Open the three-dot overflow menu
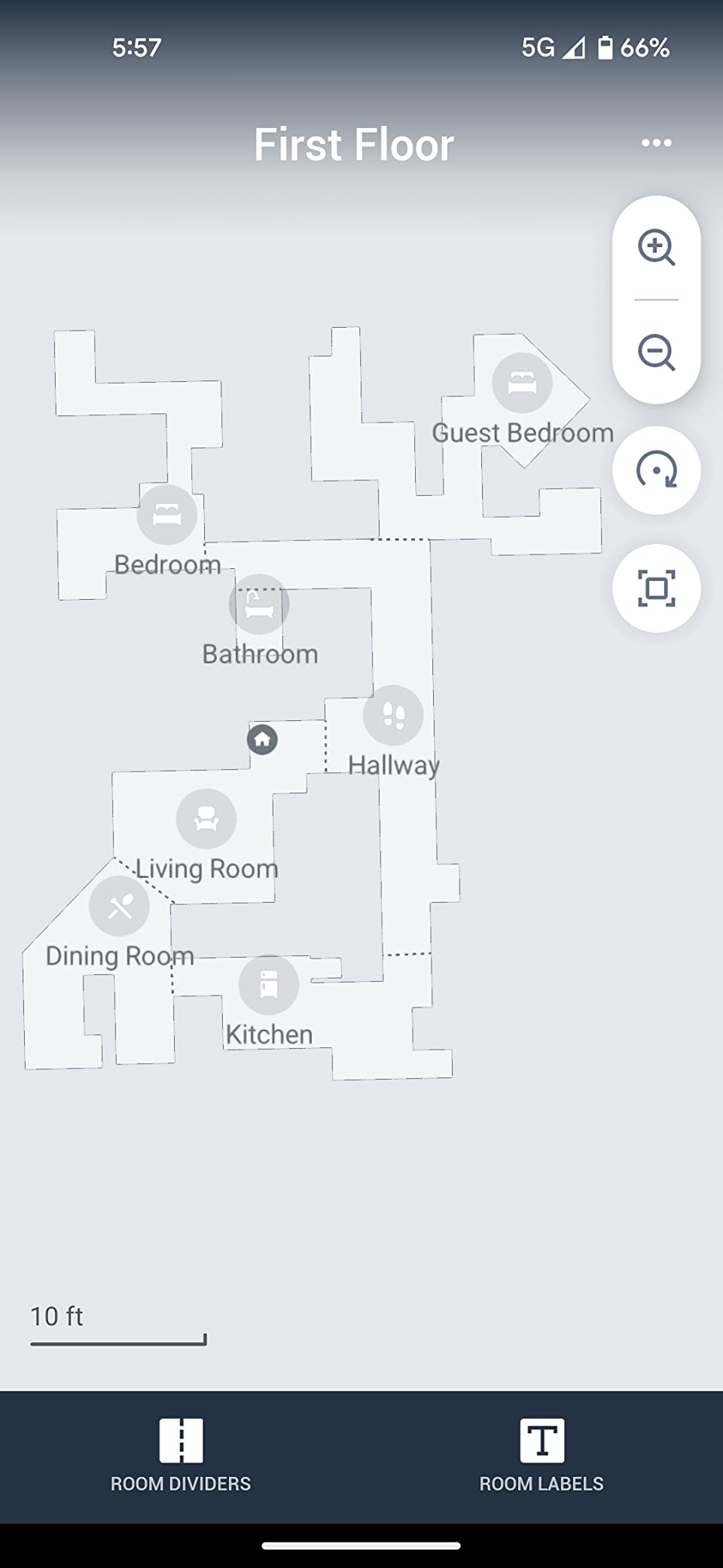Viewport: 723px width, 1568px height. point(656,142)
